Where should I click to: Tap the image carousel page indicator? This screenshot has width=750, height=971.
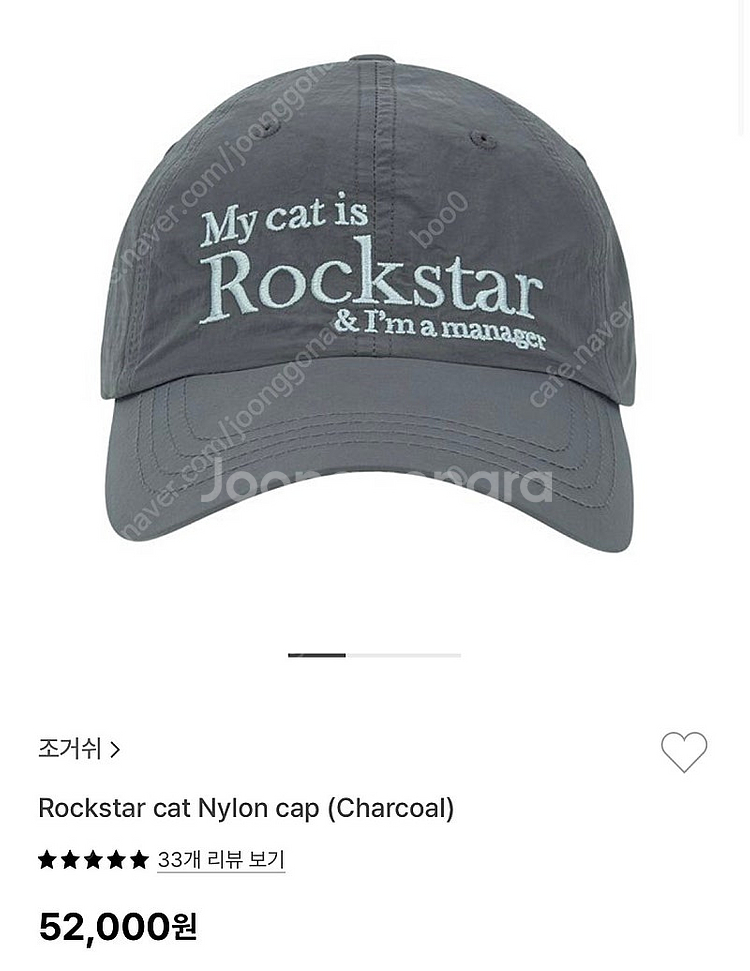click(x=374, y=655)
